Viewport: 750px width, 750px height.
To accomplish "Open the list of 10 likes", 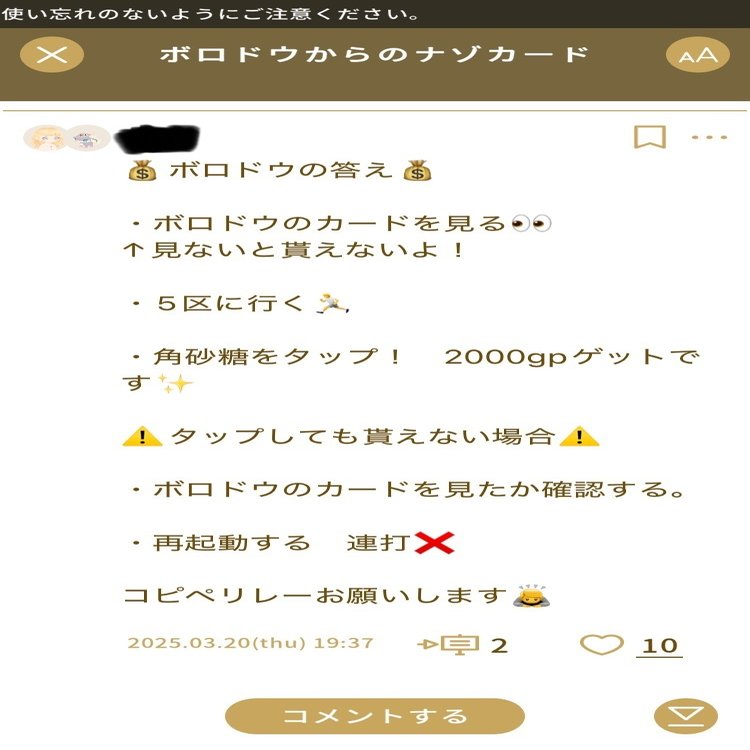I will coord(659,645).
